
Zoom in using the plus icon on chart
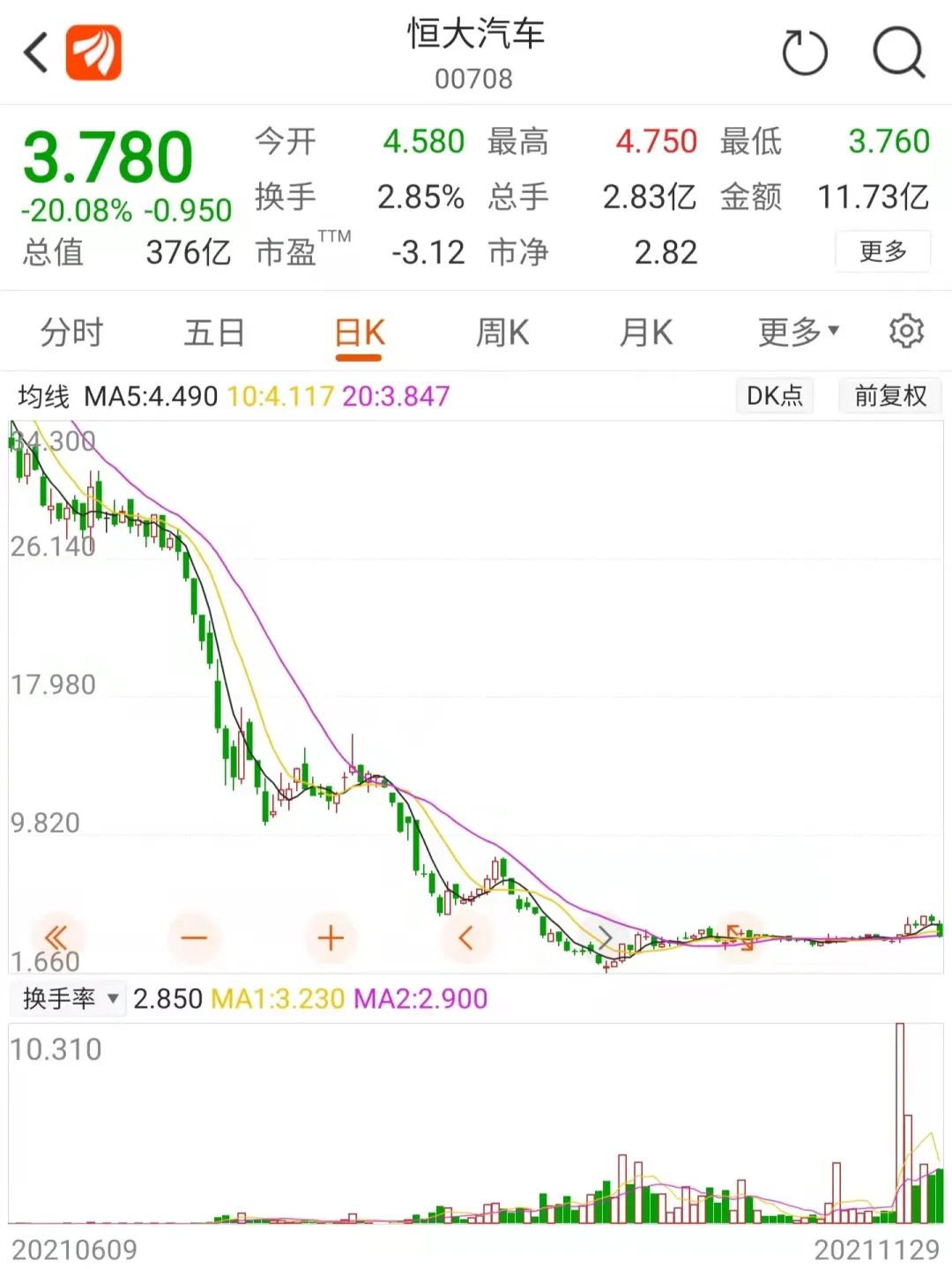coord(331,937)
